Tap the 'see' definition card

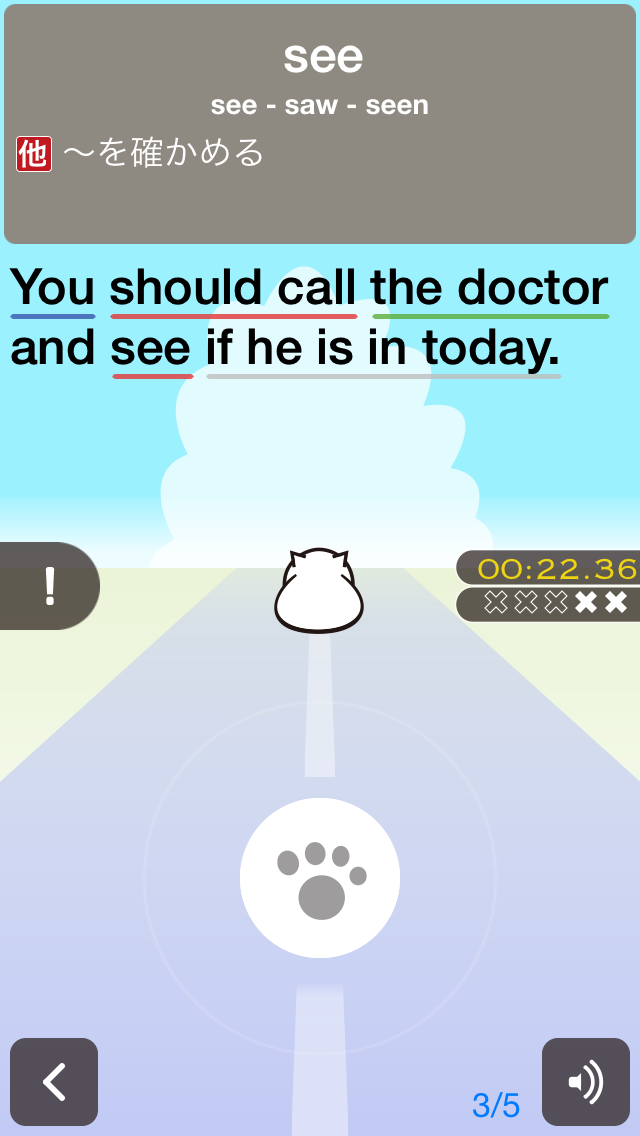pyautogui.click(x=320, y=124)
